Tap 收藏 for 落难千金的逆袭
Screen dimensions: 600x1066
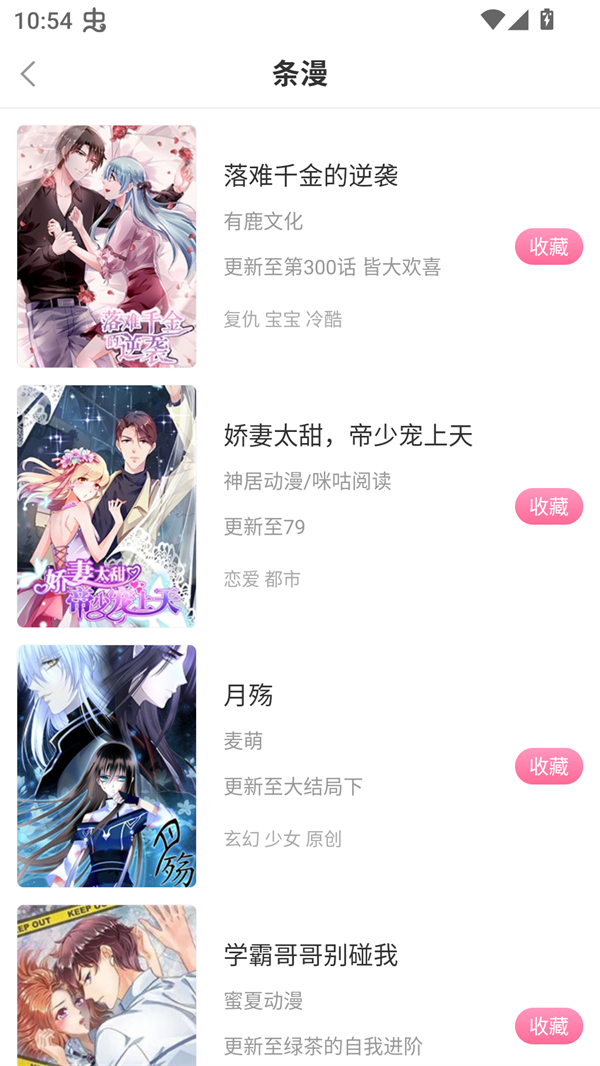[x=548, y=246]
